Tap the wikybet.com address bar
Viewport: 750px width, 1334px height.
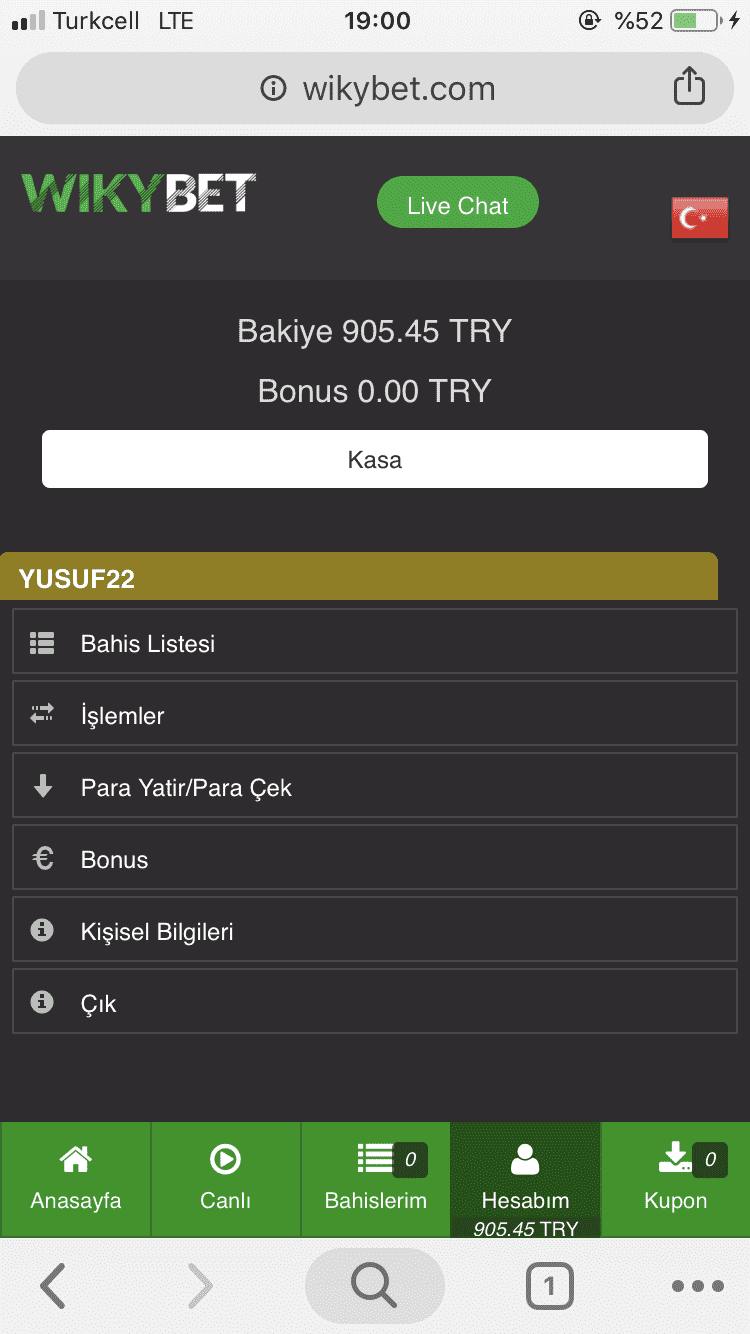tap(375, 88)
